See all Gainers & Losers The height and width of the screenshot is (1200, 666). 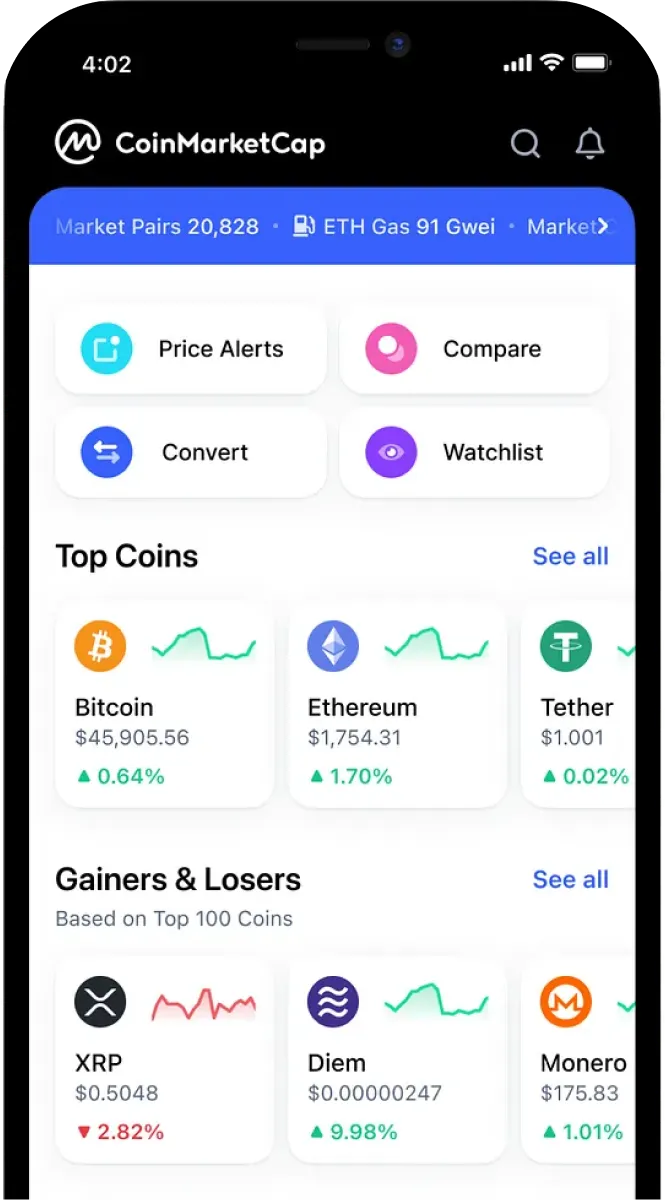pos(570,879)
